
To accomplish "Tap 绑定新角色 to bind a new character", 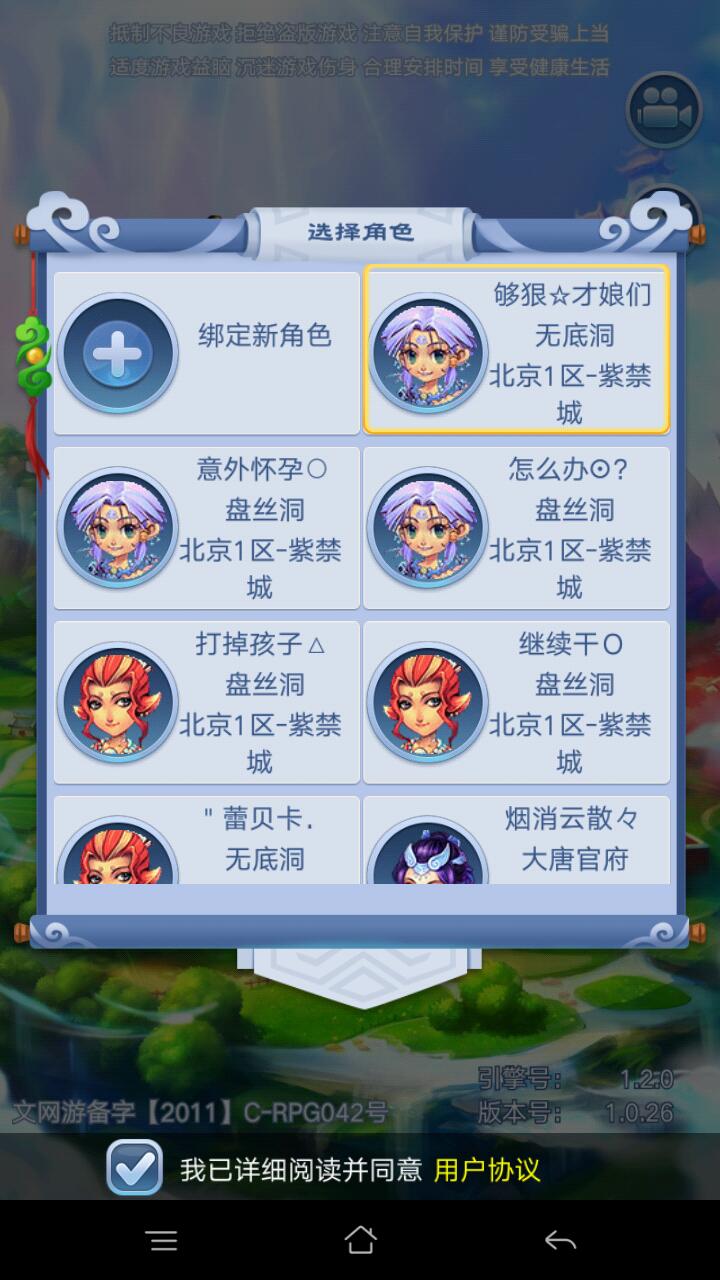I will [x=206, y=353].
